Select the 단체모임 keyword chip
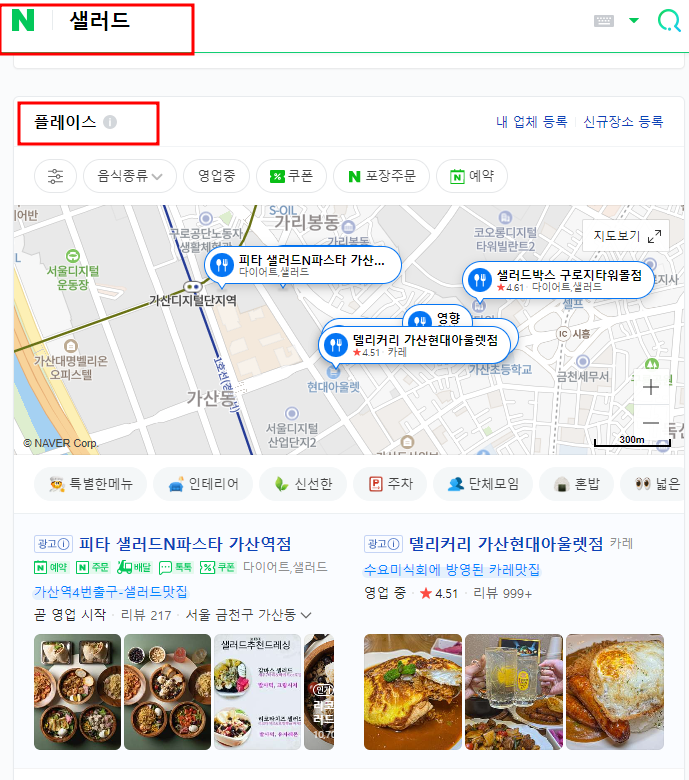The width and height of the screenshot is (689, 780). 483,484
